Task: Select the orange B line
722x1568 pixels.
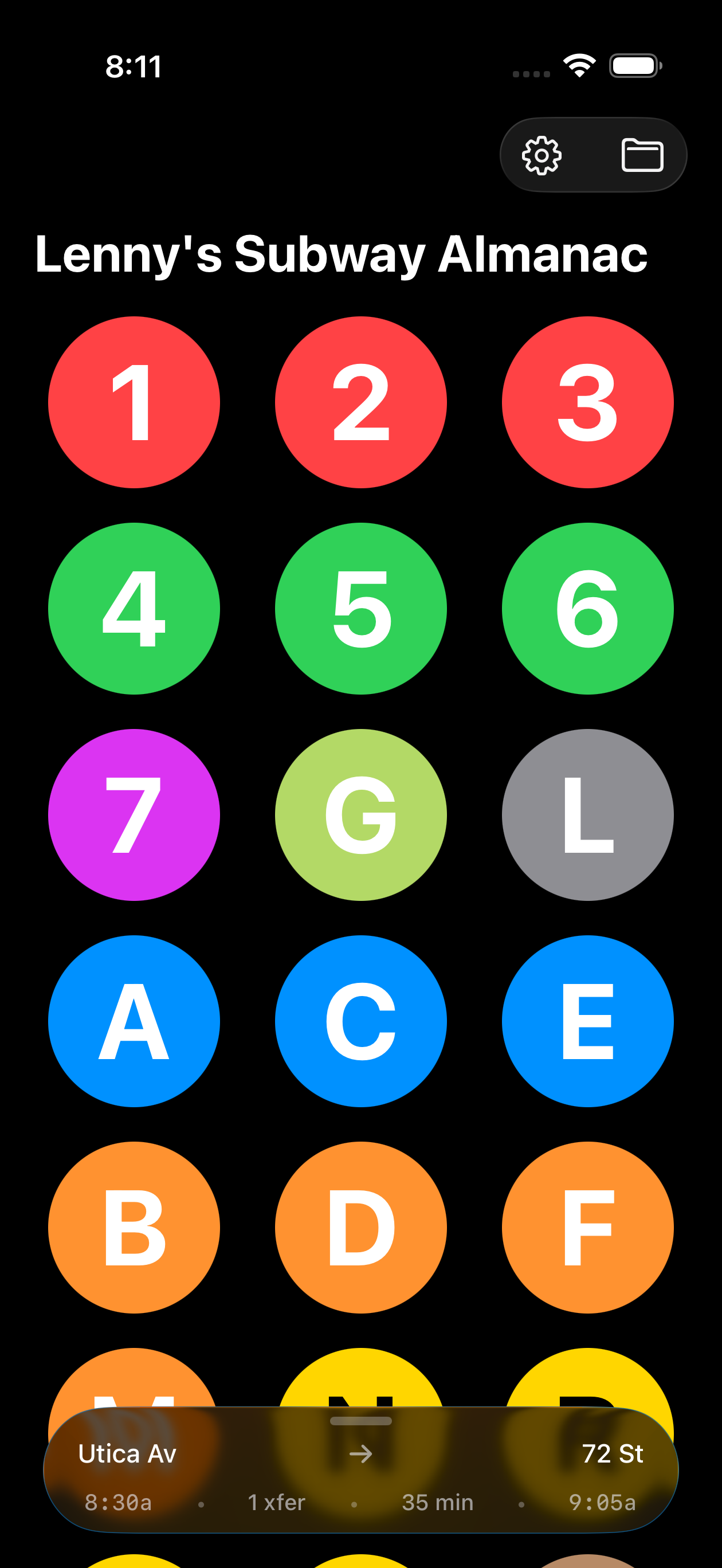Action: pyautogui.click(x=134, y=1227)
